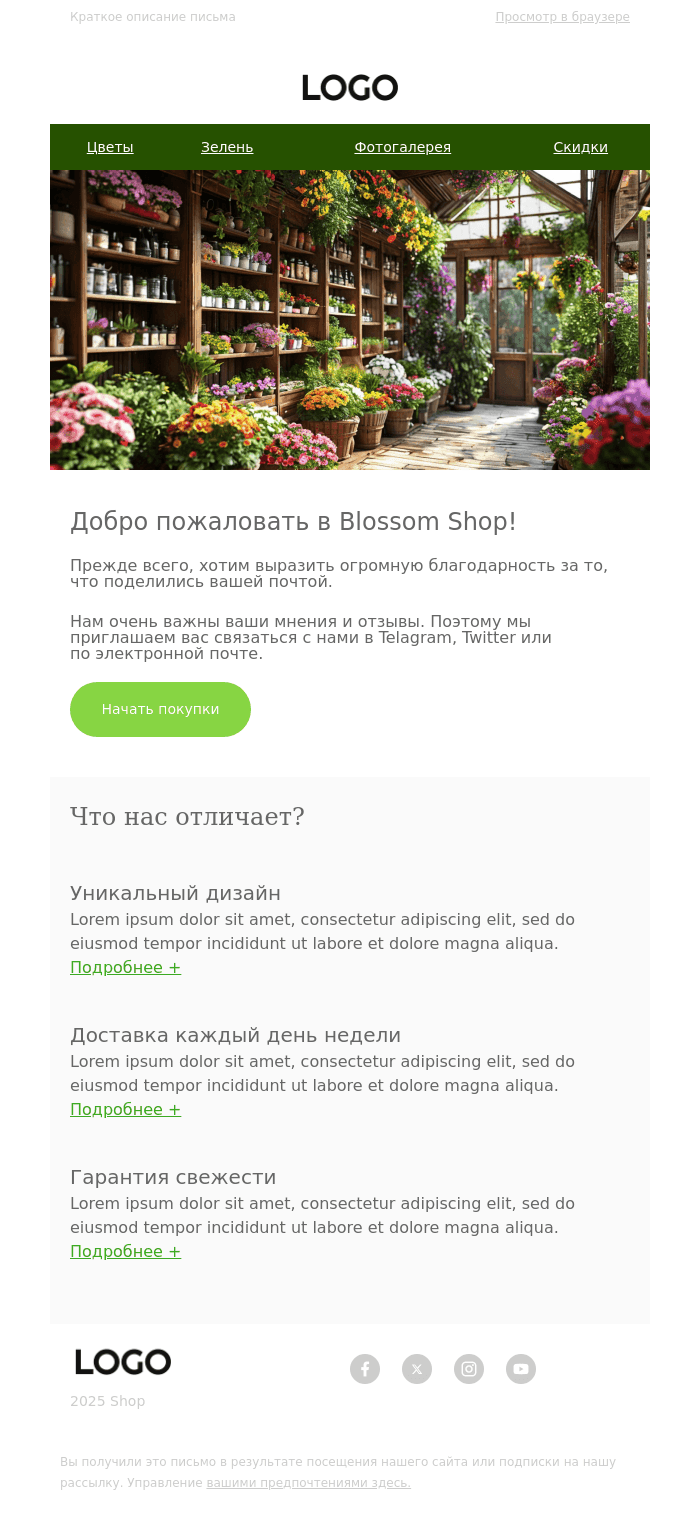This screenshot has width=700, height=1524.
Task: Open the Instagram icon in footer
Action: click(x=469, y=1369)
